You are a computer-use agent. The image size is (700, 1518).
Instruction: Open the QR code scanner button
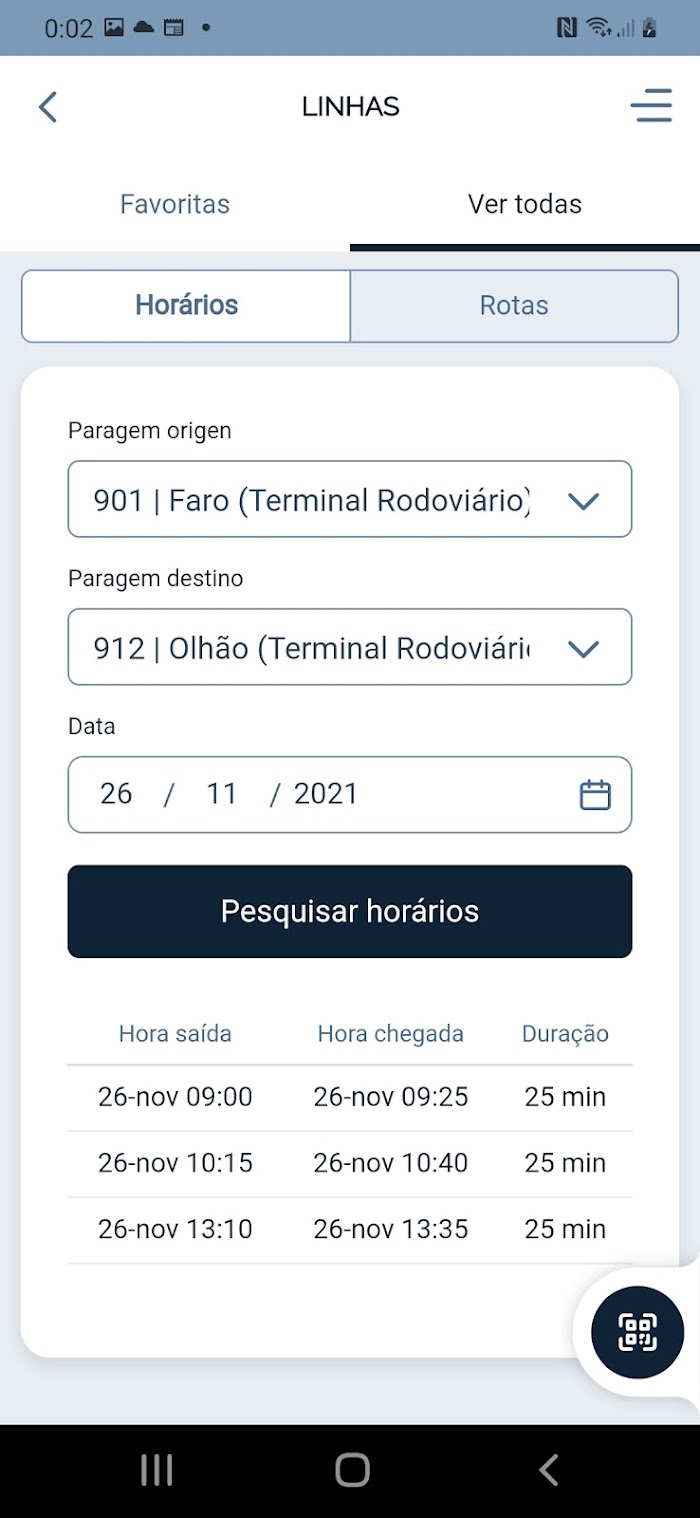coord(637,1332)
